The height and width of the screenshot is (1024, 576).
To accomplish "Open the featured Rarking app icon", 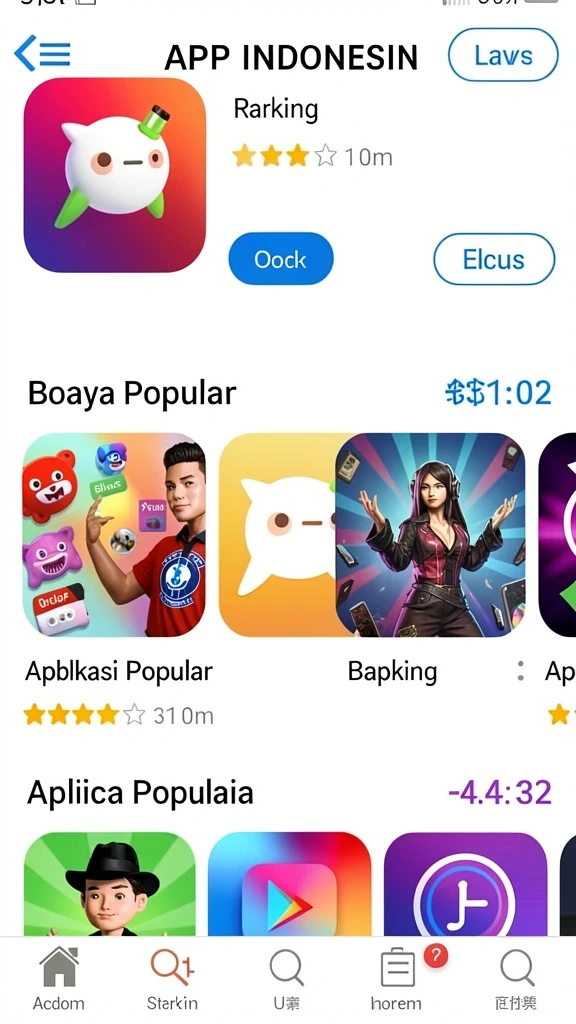I will tap(115, 175).
